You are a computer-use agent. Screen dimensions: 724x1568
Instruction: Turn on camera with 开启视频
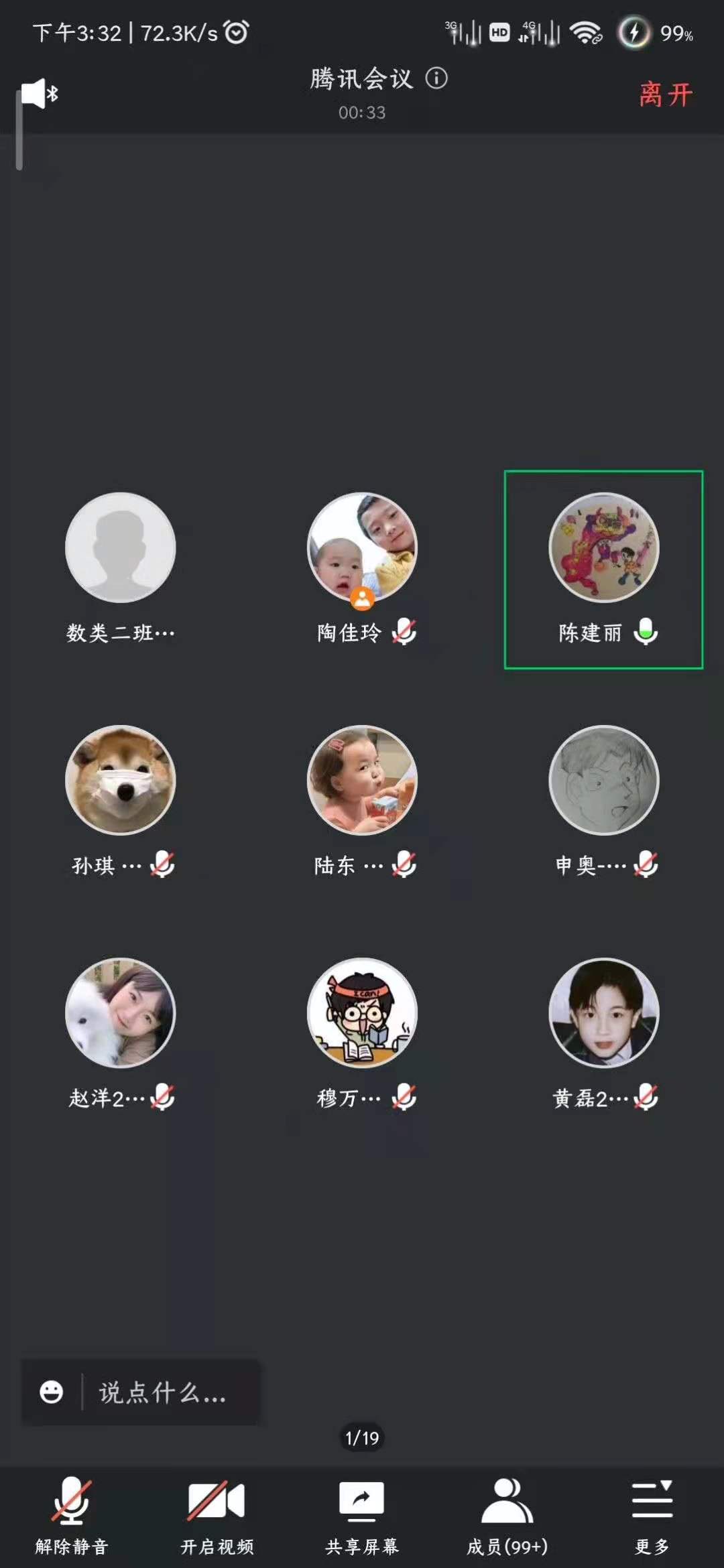(x=217, y=1516)
